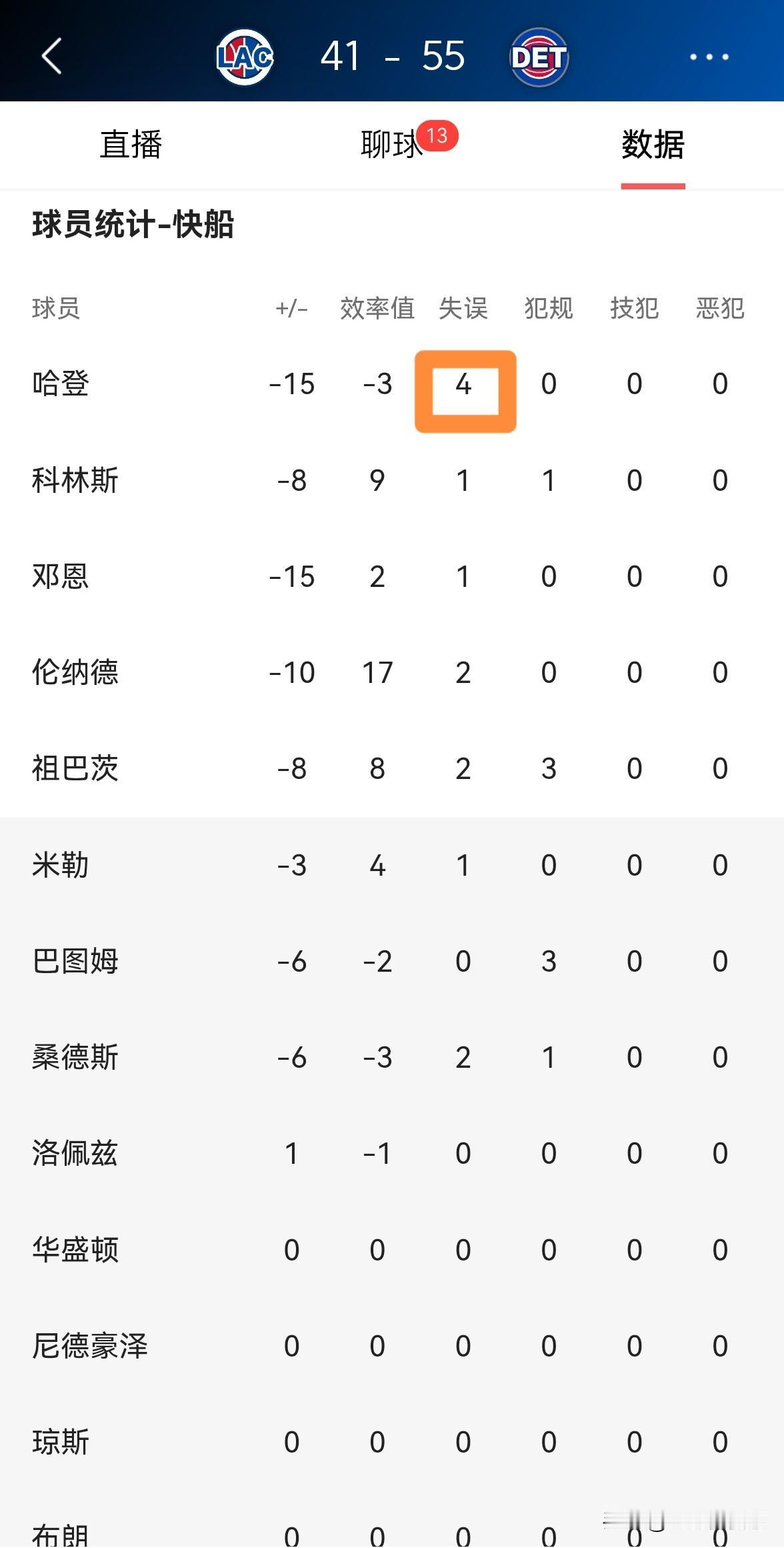The height and width of the screenshot is (1548, 784).
Task: Select the 数据 tab
Action: (653, 145)
